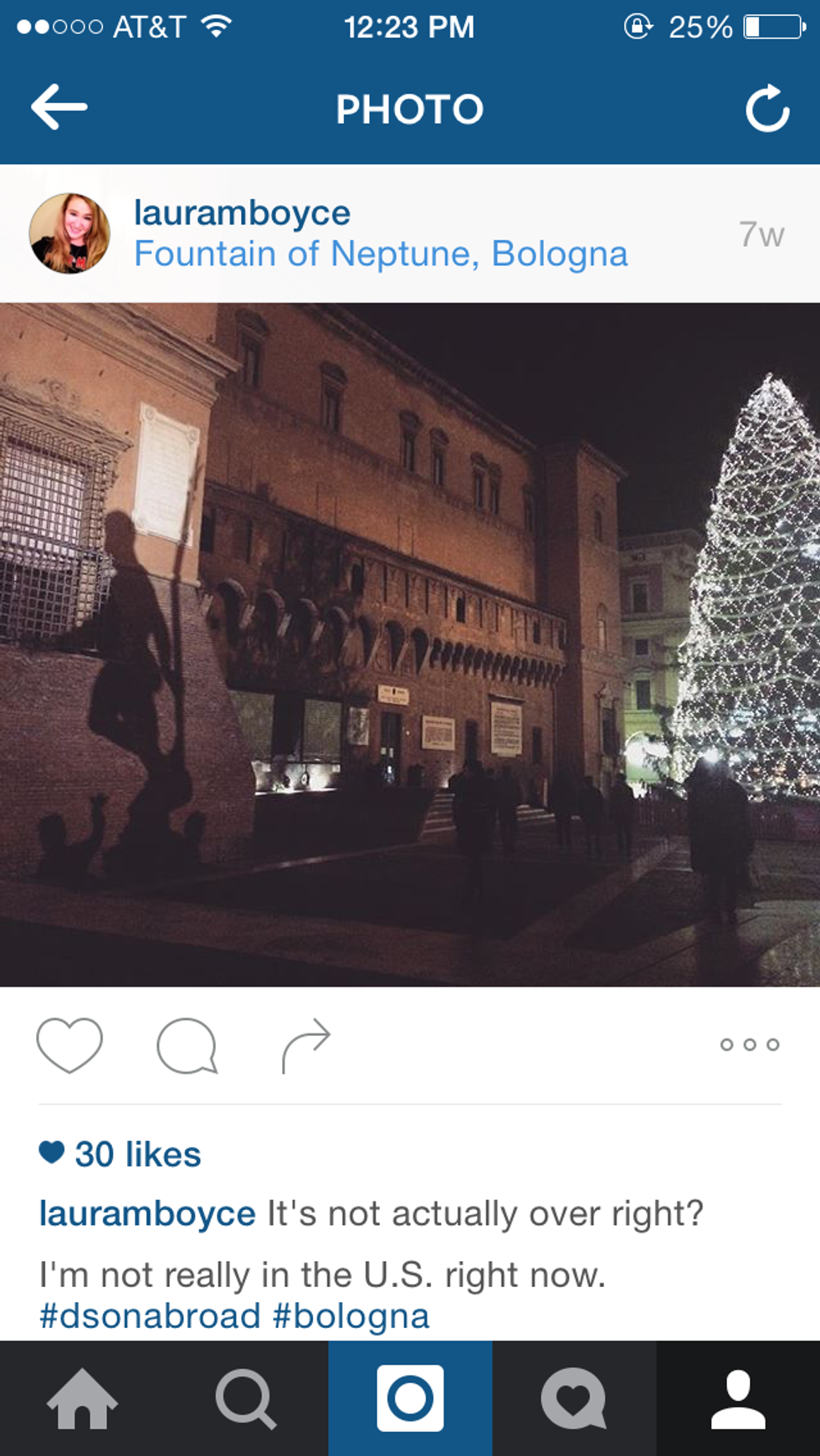
Task: Comment on the photo
Action: click(x=187, y=1044)
